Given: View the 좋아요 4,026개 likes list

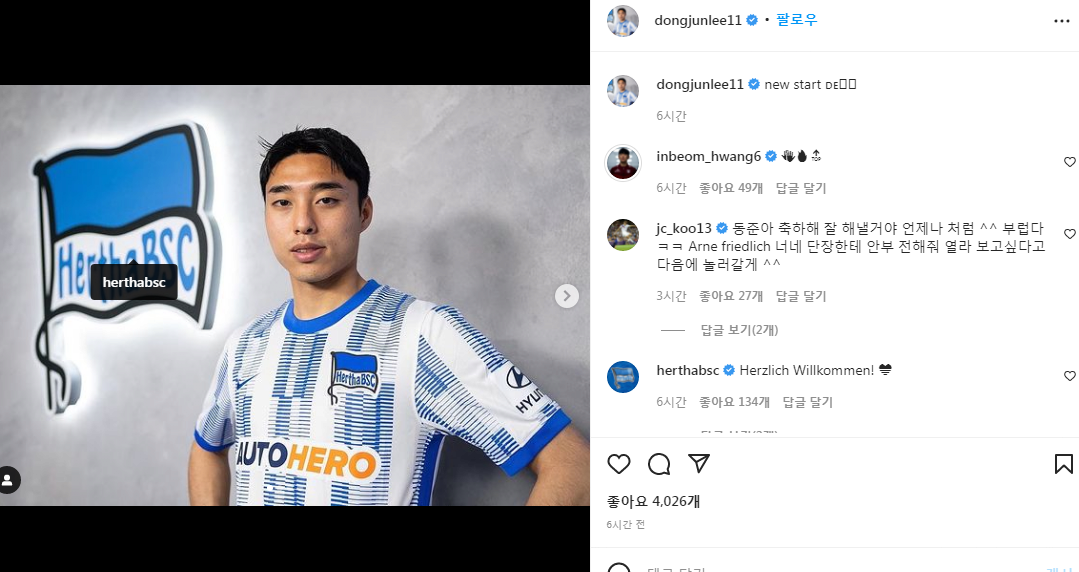Looking at the screenshot, I should [653, 501].
